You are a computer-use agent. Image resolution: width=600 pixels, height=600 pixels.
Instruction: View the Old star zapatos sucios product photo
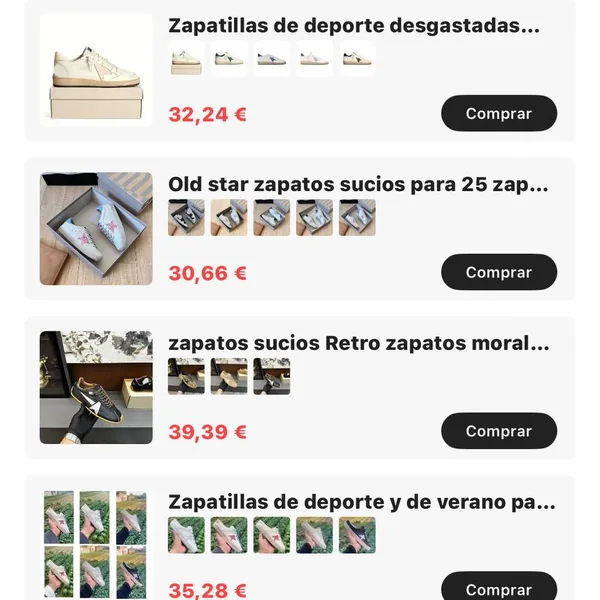tap(96, 229)
